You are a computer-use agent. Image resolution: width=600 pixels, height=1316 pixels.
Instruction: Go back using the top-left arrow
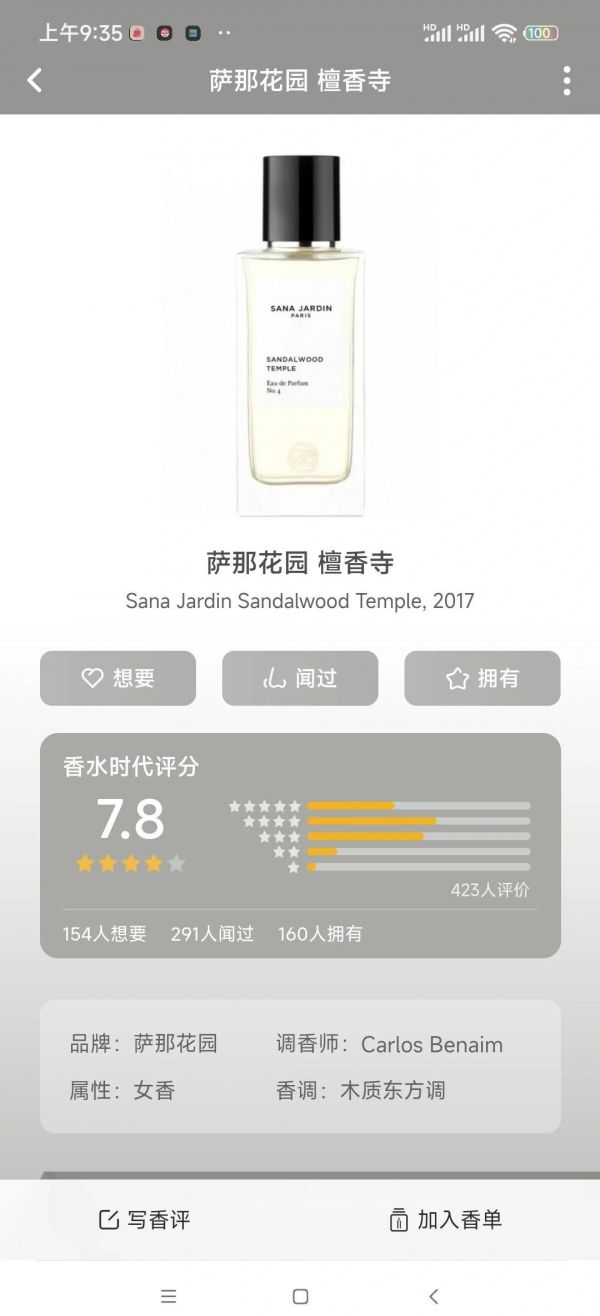[x=35, y=81]
